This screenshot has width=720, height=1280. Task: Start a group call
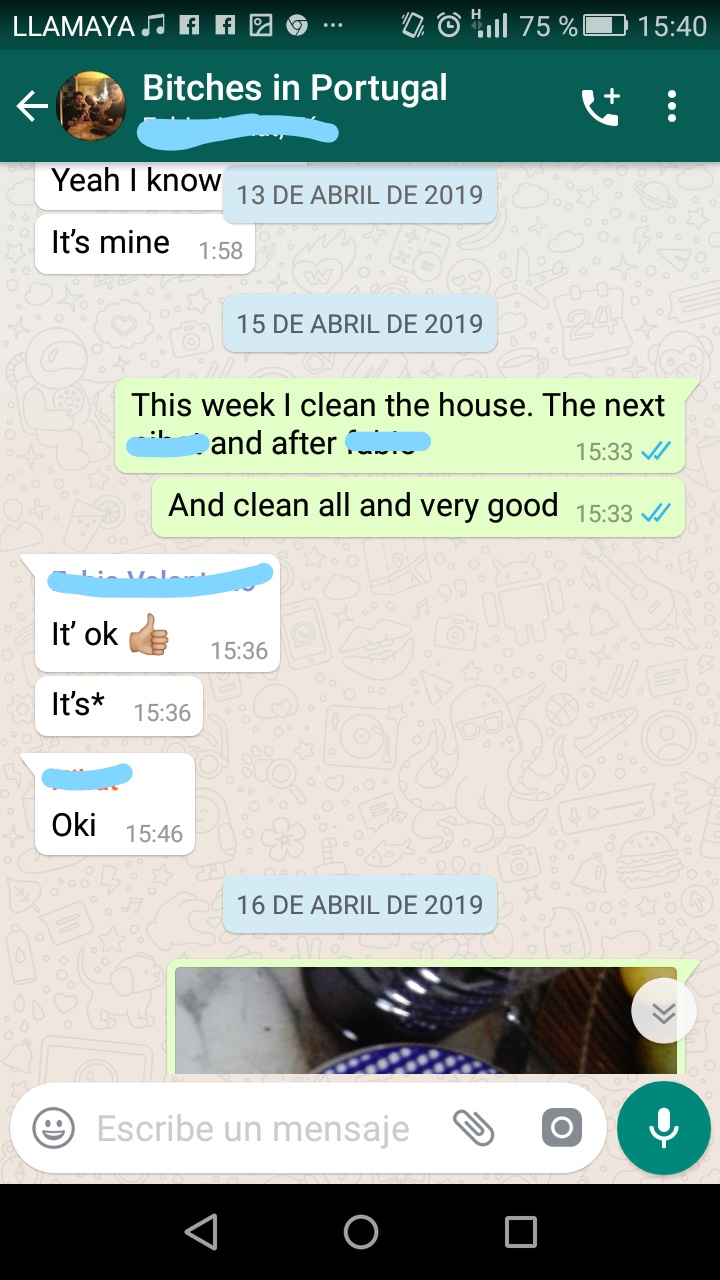(x=600, y=107)
